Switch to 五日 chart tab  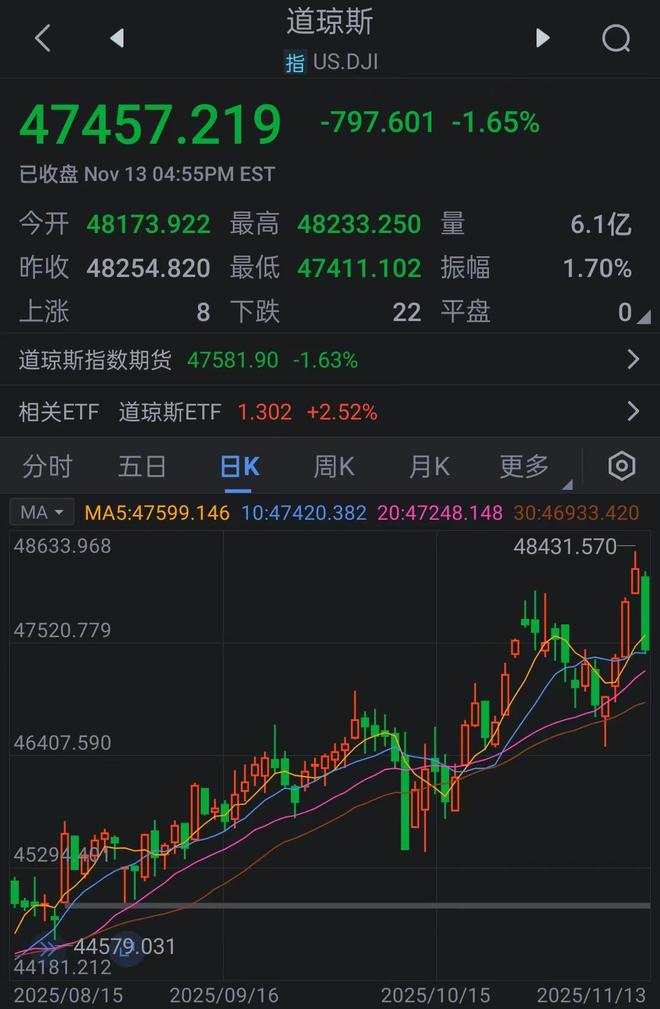tap(142, 466)
